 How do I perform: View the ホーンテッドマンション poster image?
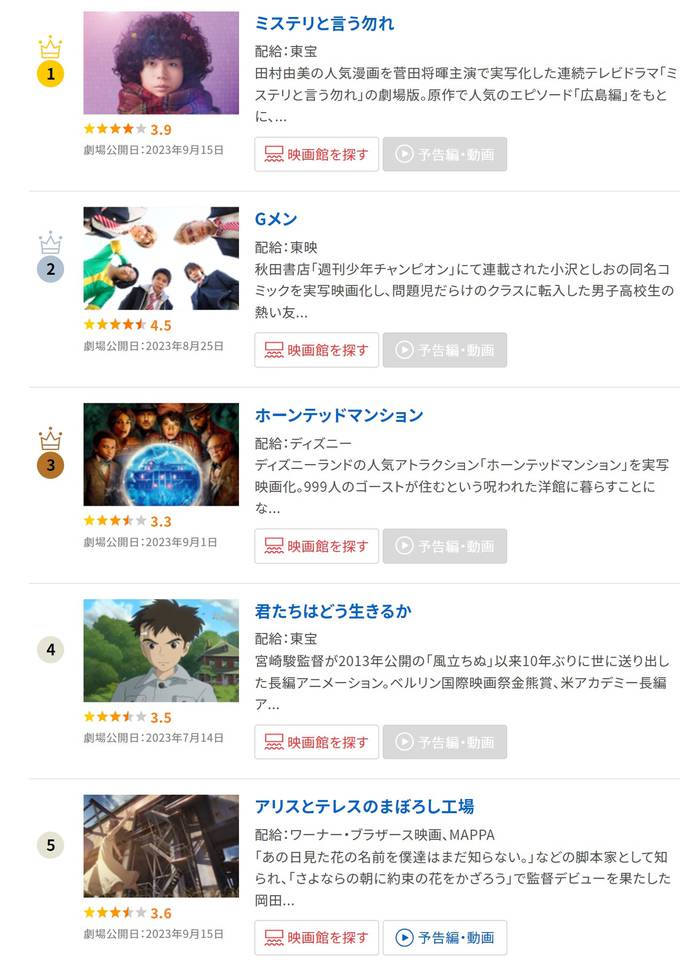click(161, 454)
